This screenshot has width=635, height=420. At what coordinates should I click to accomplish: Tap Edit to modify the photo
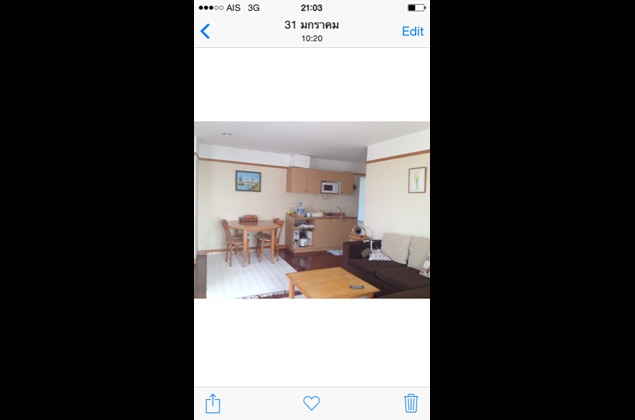412,31
